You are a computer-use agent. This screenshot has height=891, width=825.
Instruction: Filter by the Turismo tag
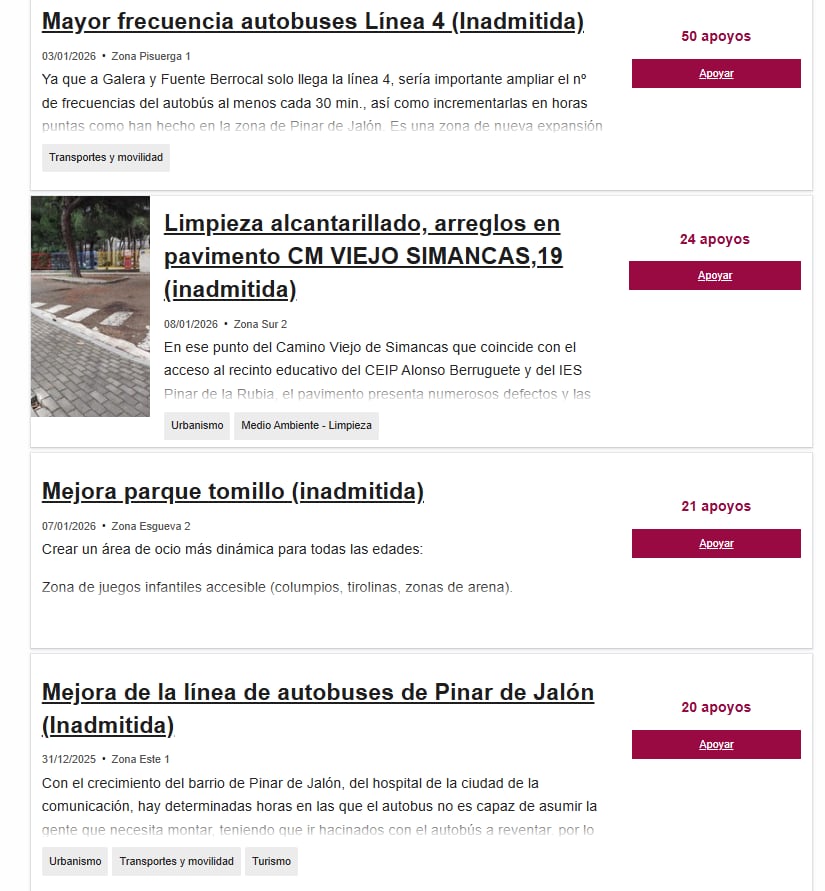[x=271, y=862]
